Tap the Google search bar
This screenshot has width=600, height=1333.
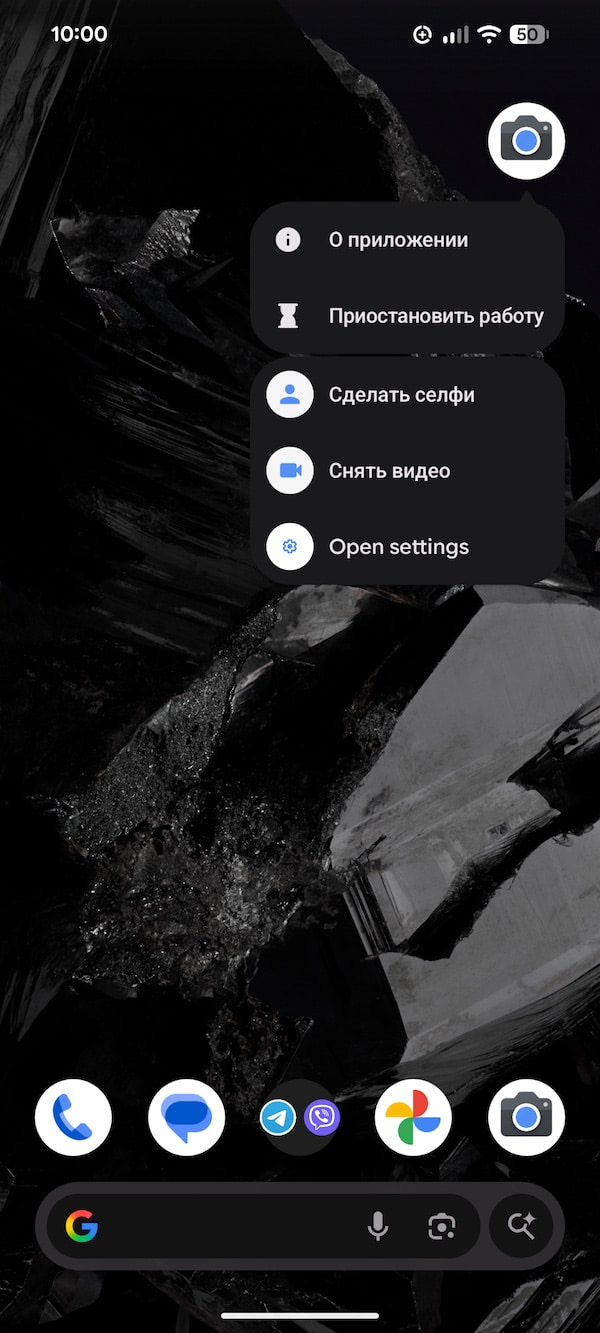(220, 1226)
